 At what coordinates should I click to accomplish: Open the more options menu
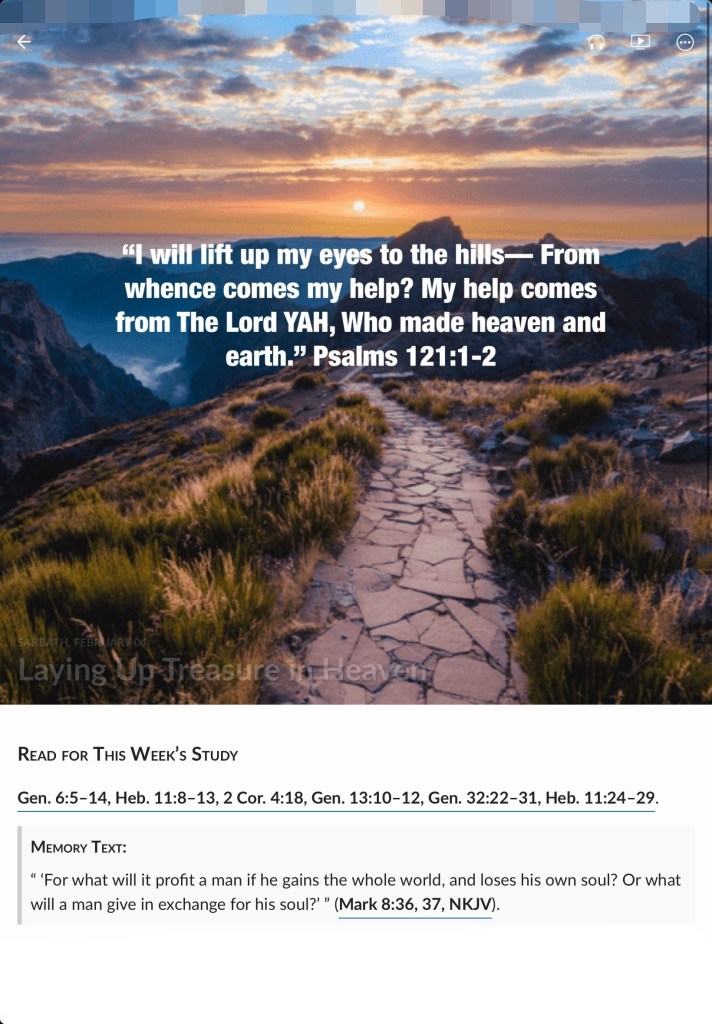(685, 42)
